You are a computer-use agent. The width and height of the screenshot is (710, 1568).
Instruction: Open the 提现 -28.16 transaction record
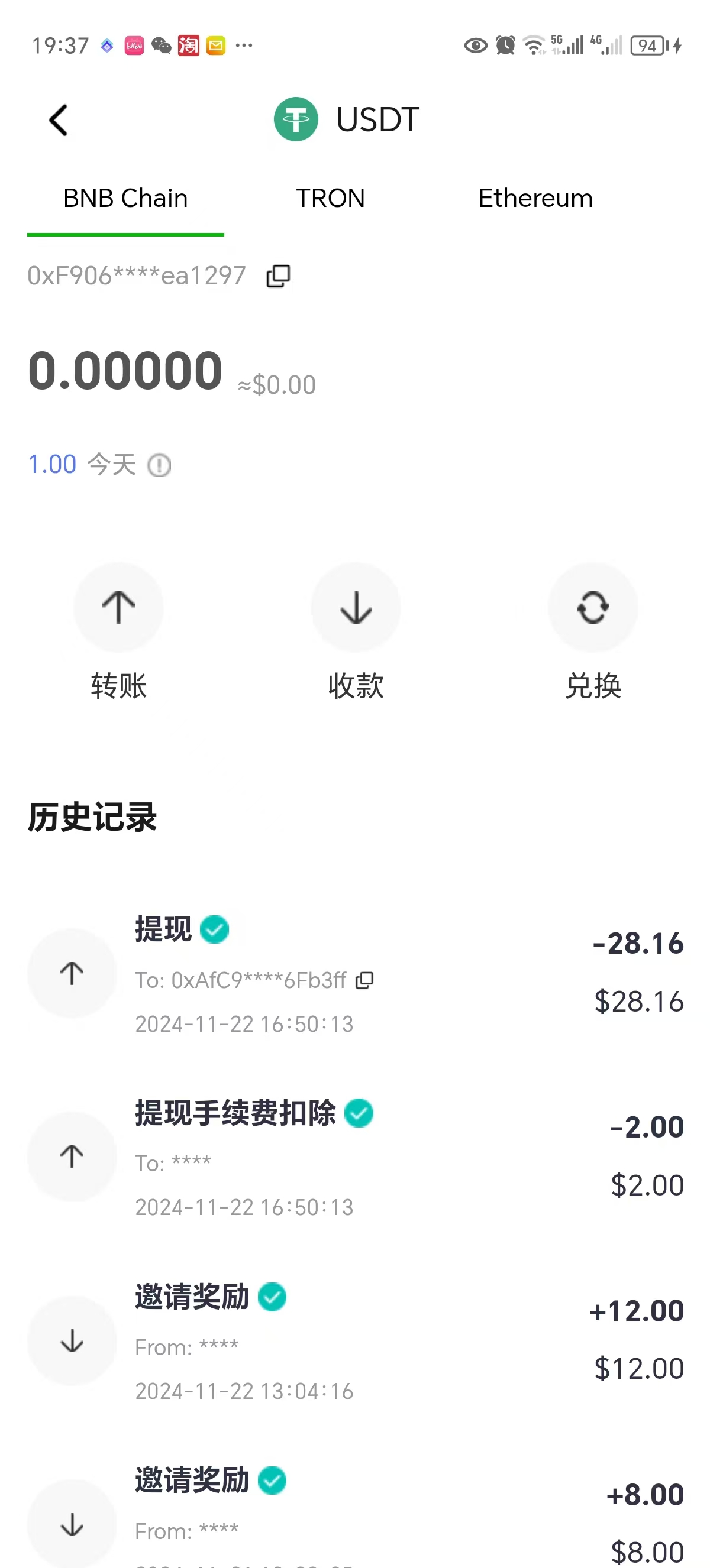pyautogui.click(x=355, y=974)
